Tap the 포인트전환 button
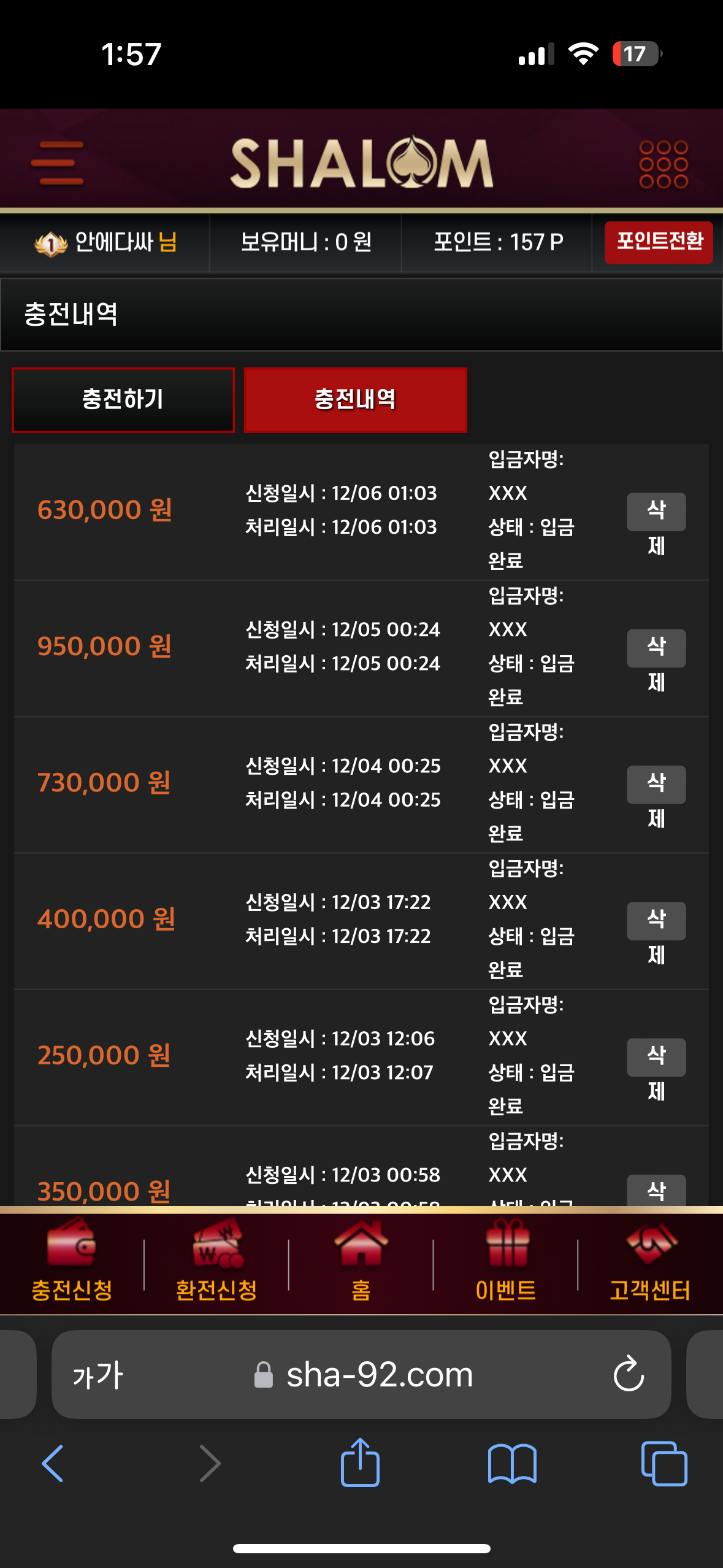 point(659,242)
